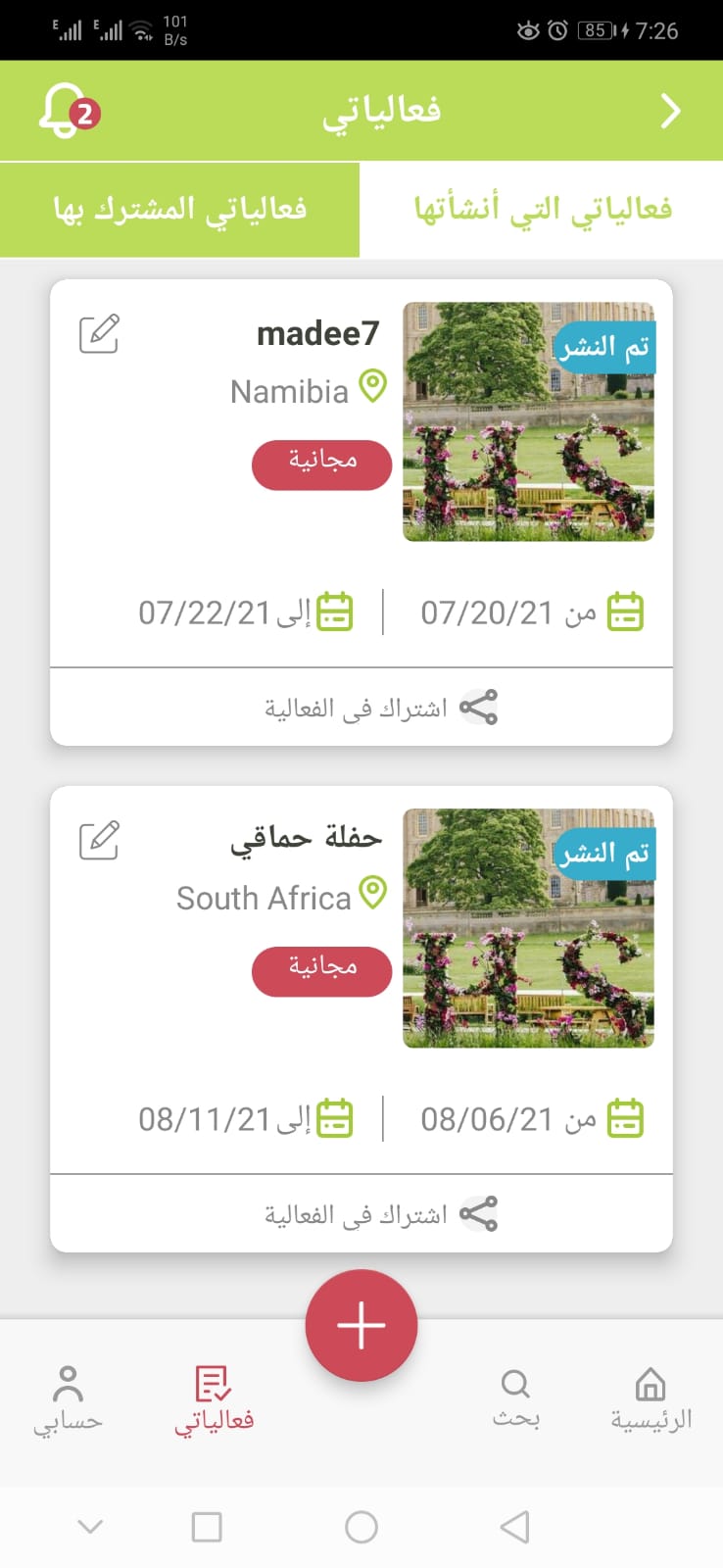Tap the مجانية badge on madee7 event
Image resolution: width=723 pixels, height=1568 pixels.
(321, 465)
